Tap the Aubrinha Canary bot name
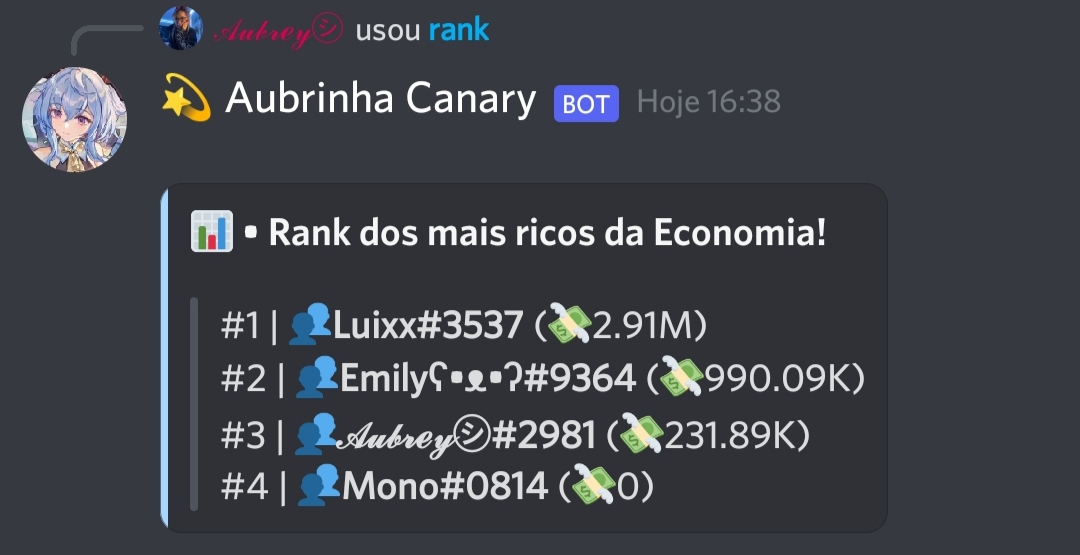Screen dimensions: 1080x555 tap(380, 100)
